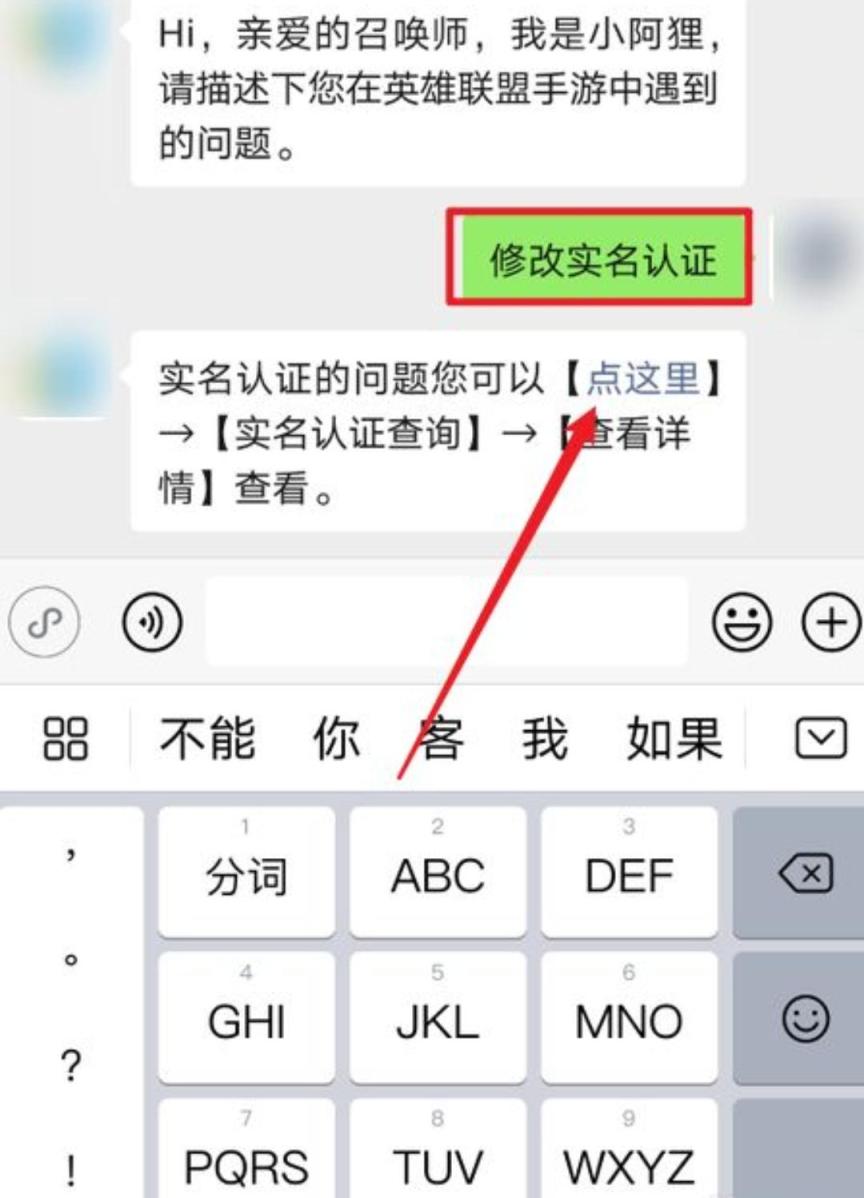Open the mini program shortcut icon
The width and height of the screenshot is (864, 1198).
click(x=43, y=622)
